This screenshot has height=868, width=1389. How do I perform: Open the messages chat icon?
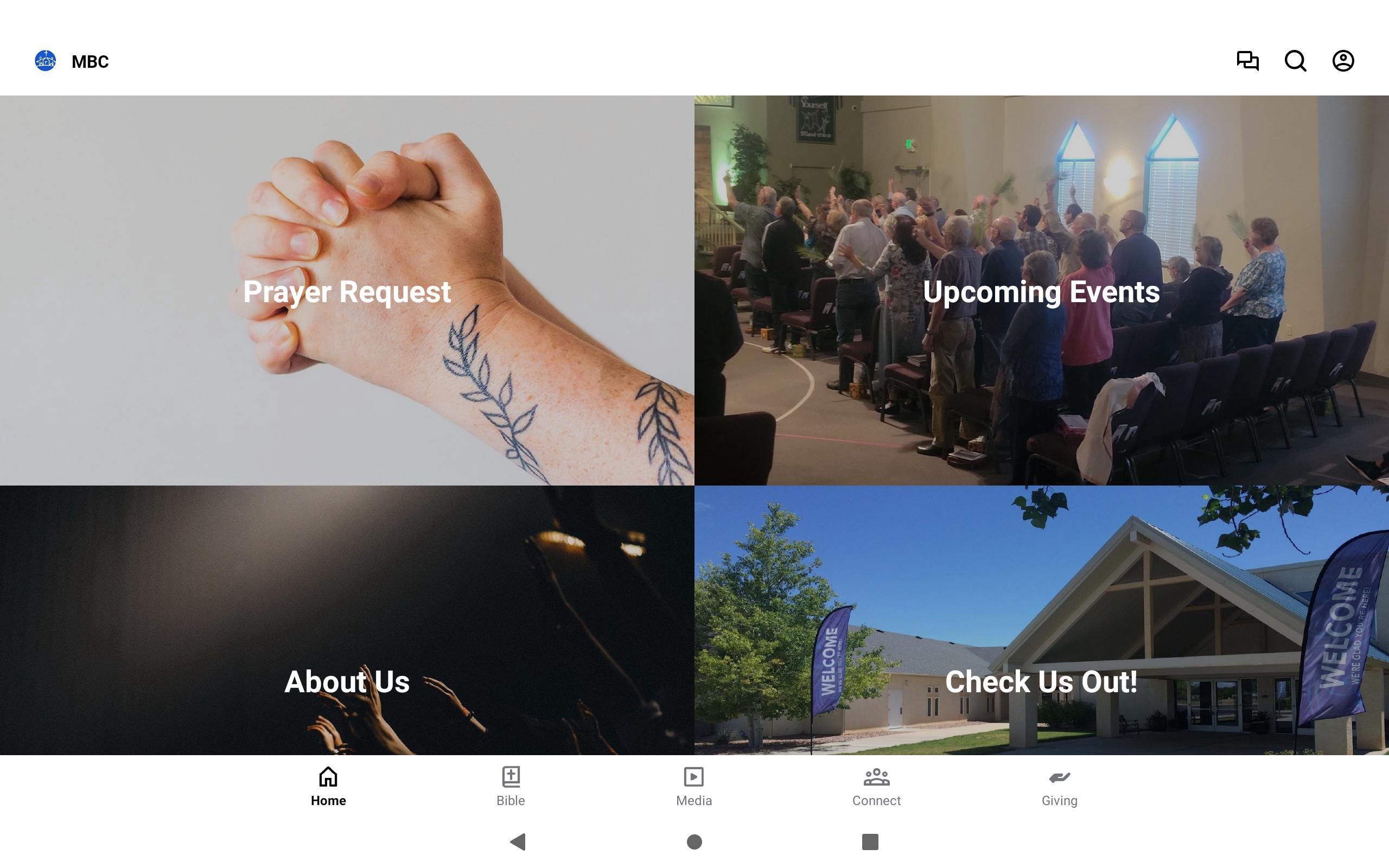click(1247, 61)
